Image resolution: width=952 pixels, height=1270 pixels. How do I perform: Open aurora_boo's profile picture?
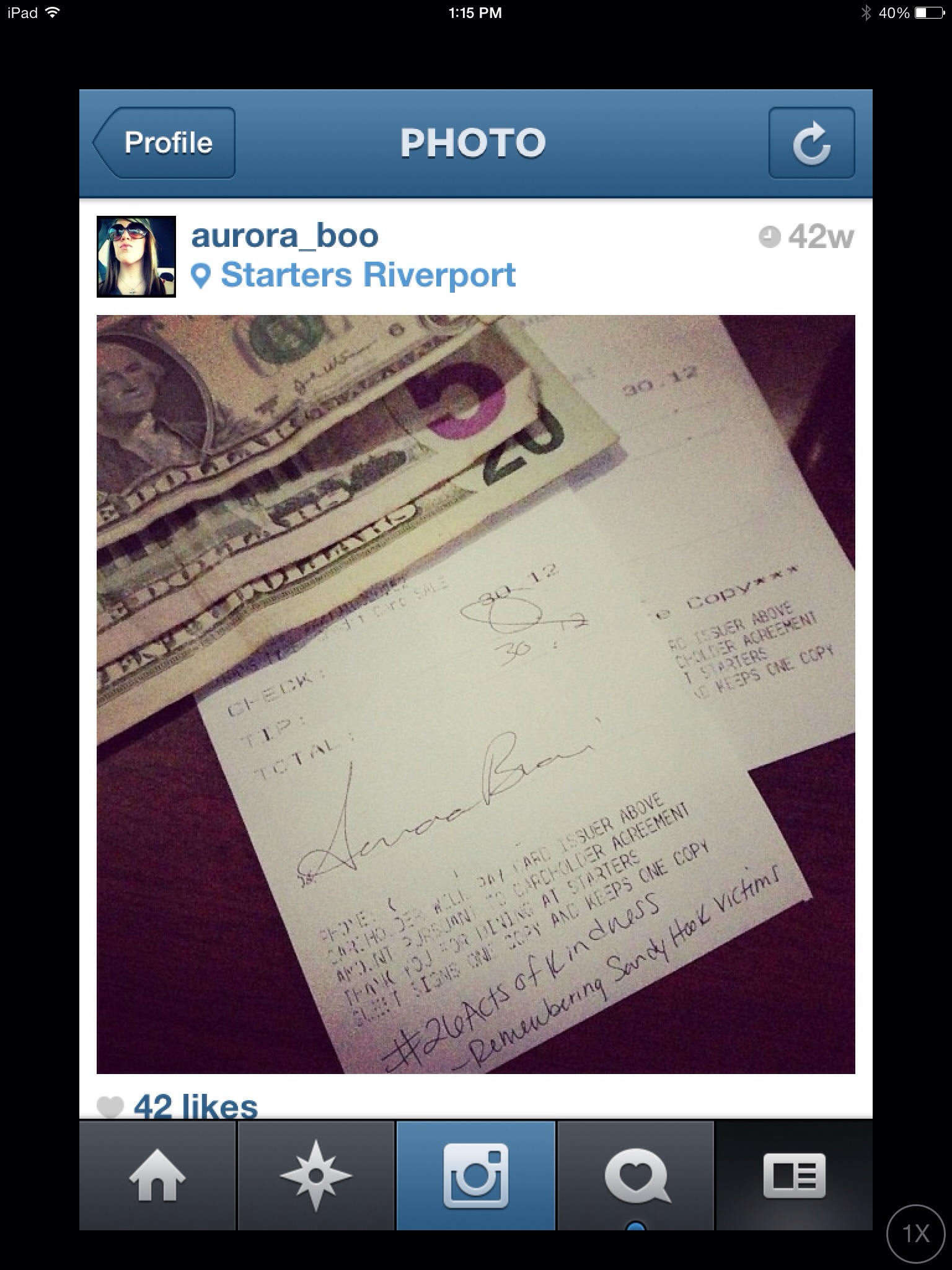pos(136,257)
